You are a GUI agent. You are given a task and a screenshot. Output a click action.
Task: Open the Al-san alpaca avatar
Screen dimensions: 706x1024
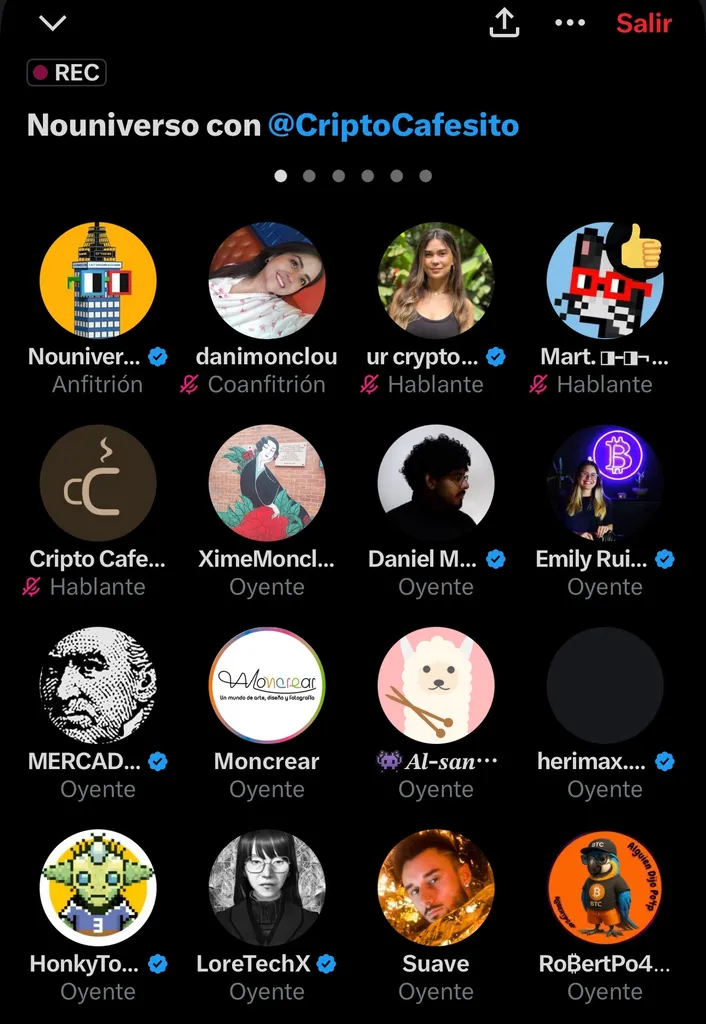pos(436,685)
